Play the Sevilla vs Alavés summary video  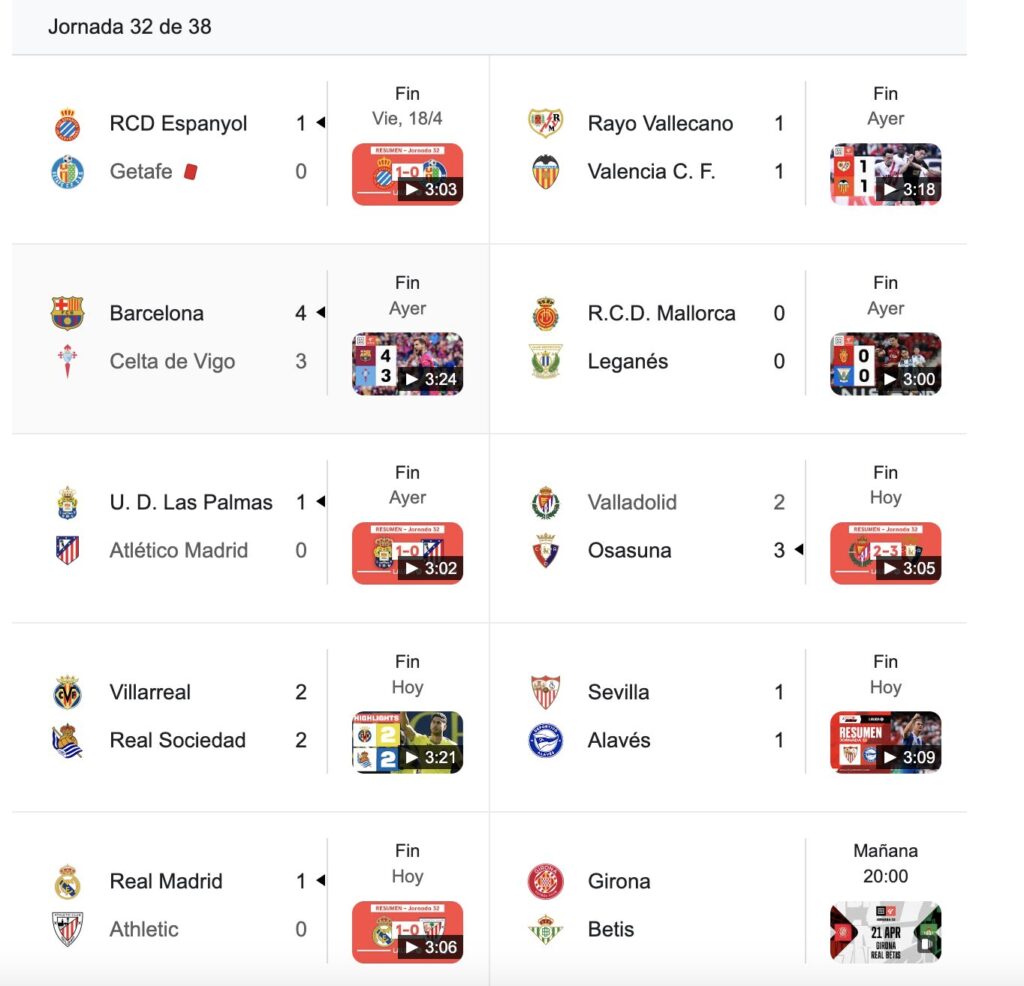pos(885,742)
